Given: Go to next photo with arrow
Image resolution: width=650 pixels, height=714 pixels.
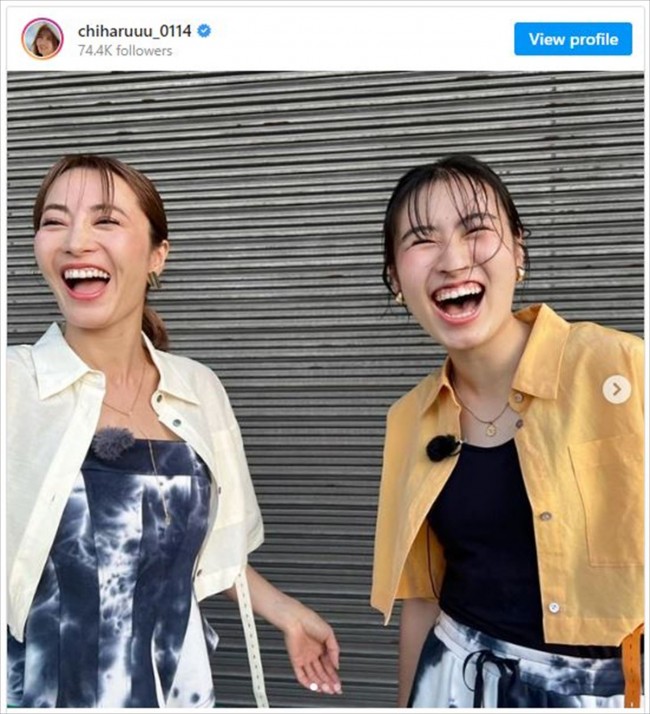Looking at the screenshot, I should click(616, 389).
